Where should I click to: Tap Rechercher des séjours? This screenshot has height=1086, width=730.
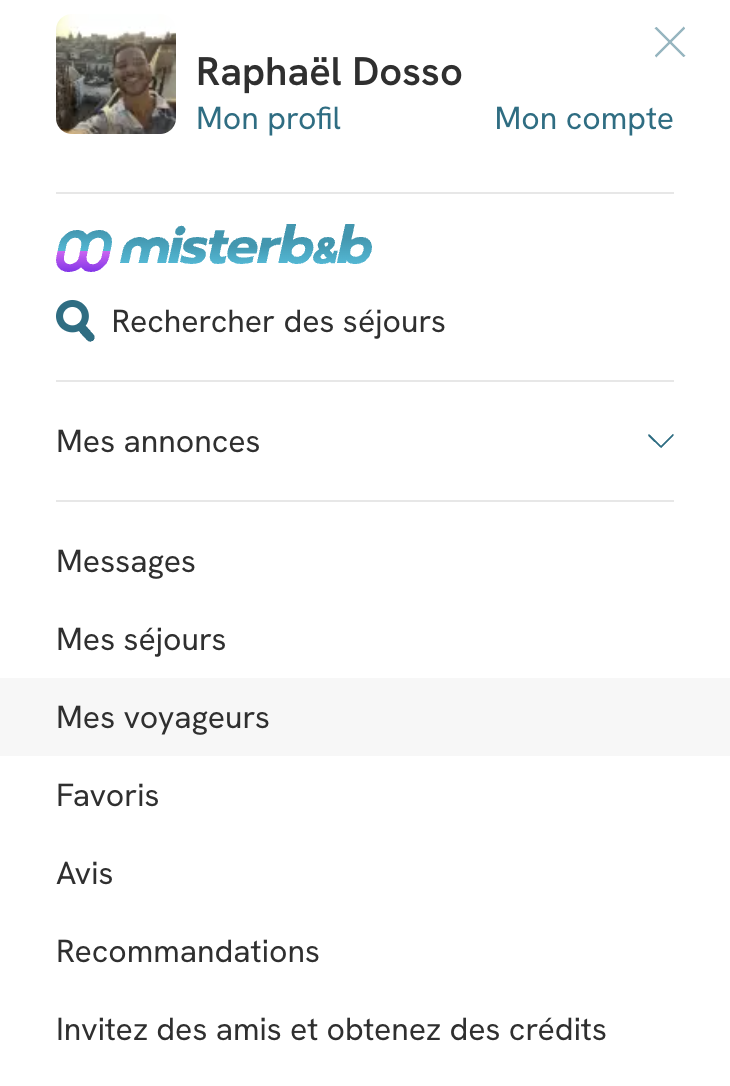tap(278, 322)
